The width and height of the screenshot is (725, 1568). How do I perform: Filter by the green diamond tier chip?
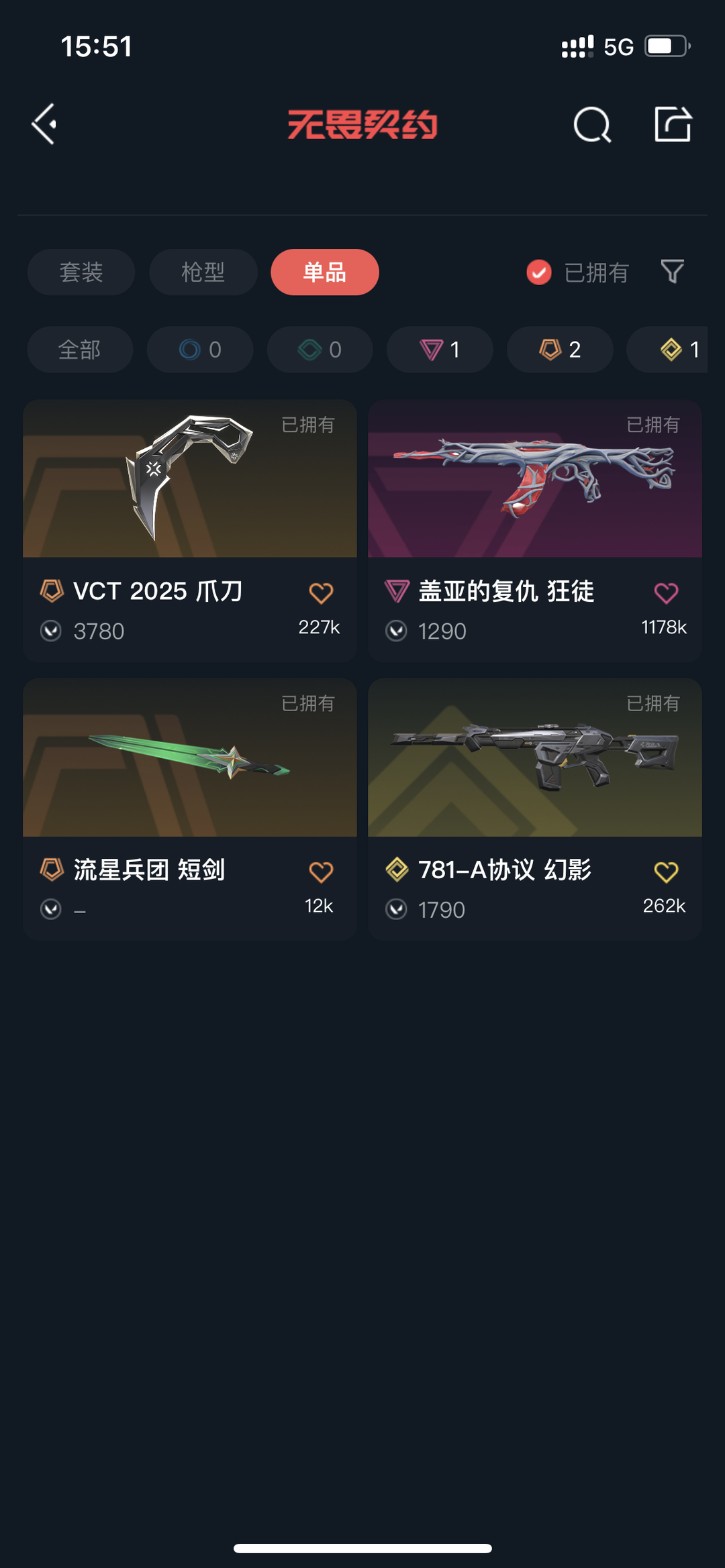click(x=320, y=350)
